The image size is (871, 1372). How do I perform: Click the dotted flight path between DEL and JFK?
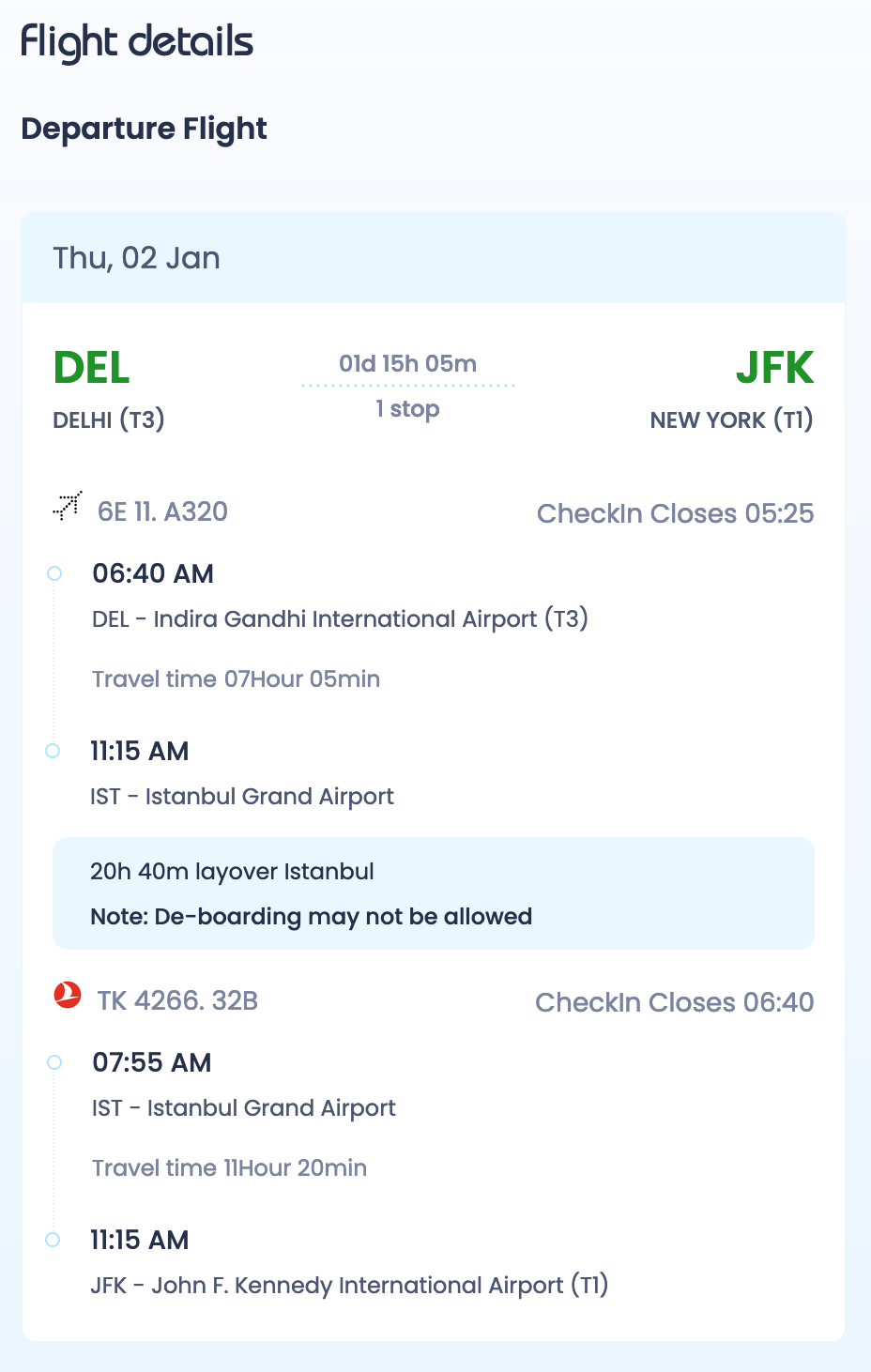coord(407,386)
